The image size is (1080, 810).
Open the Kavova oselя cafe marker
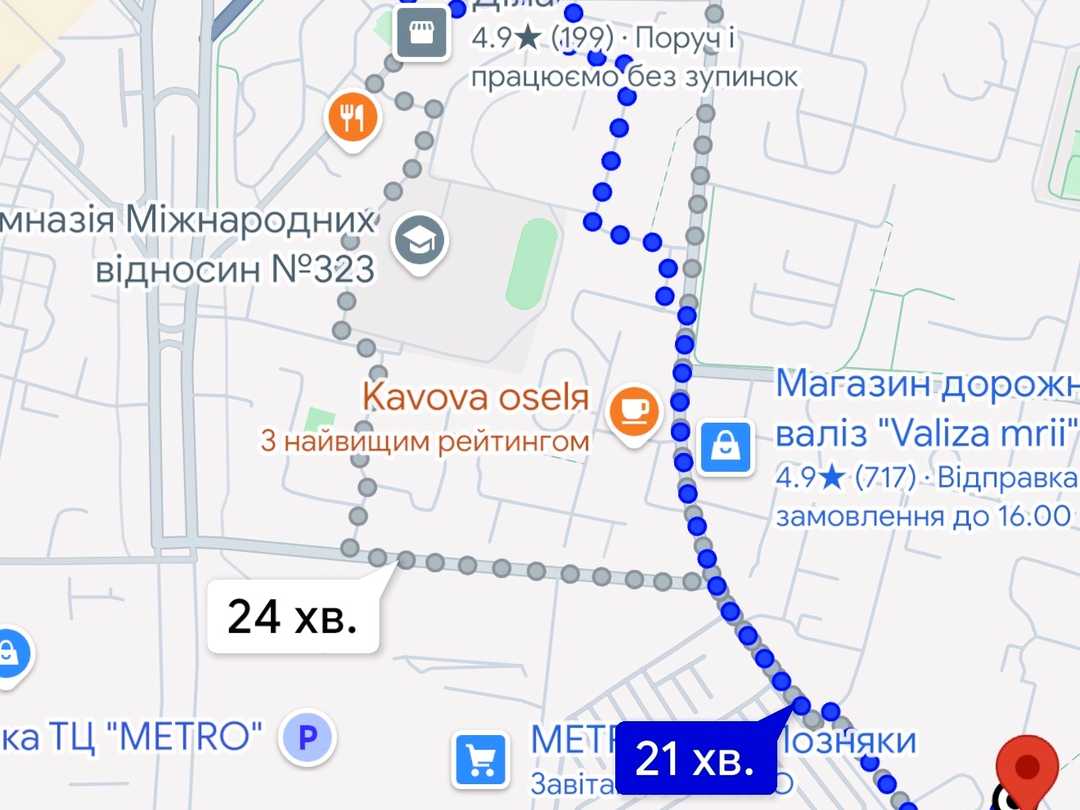(x=634, y=411)
